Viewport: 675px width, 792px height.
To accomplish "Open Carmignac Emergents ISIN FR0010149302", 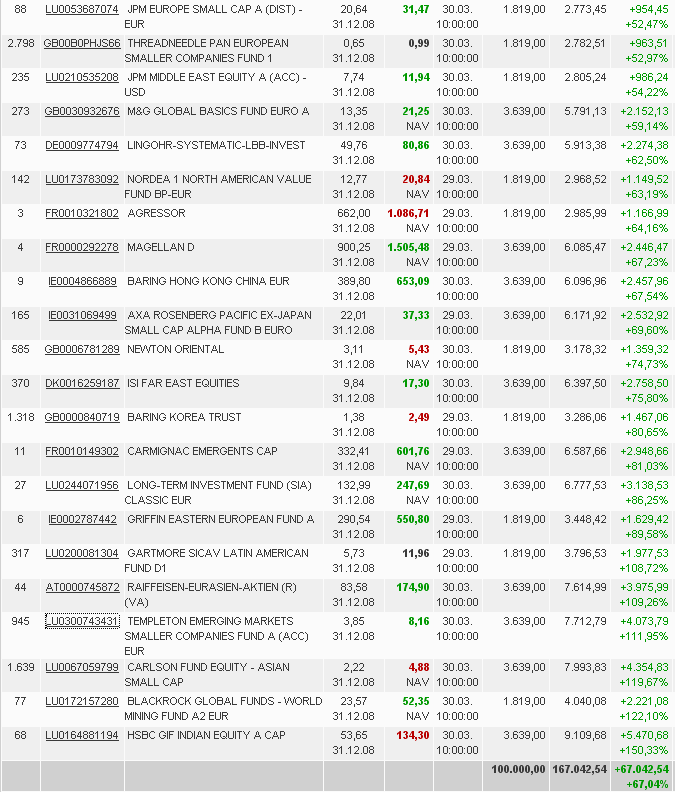I will 82,452.
